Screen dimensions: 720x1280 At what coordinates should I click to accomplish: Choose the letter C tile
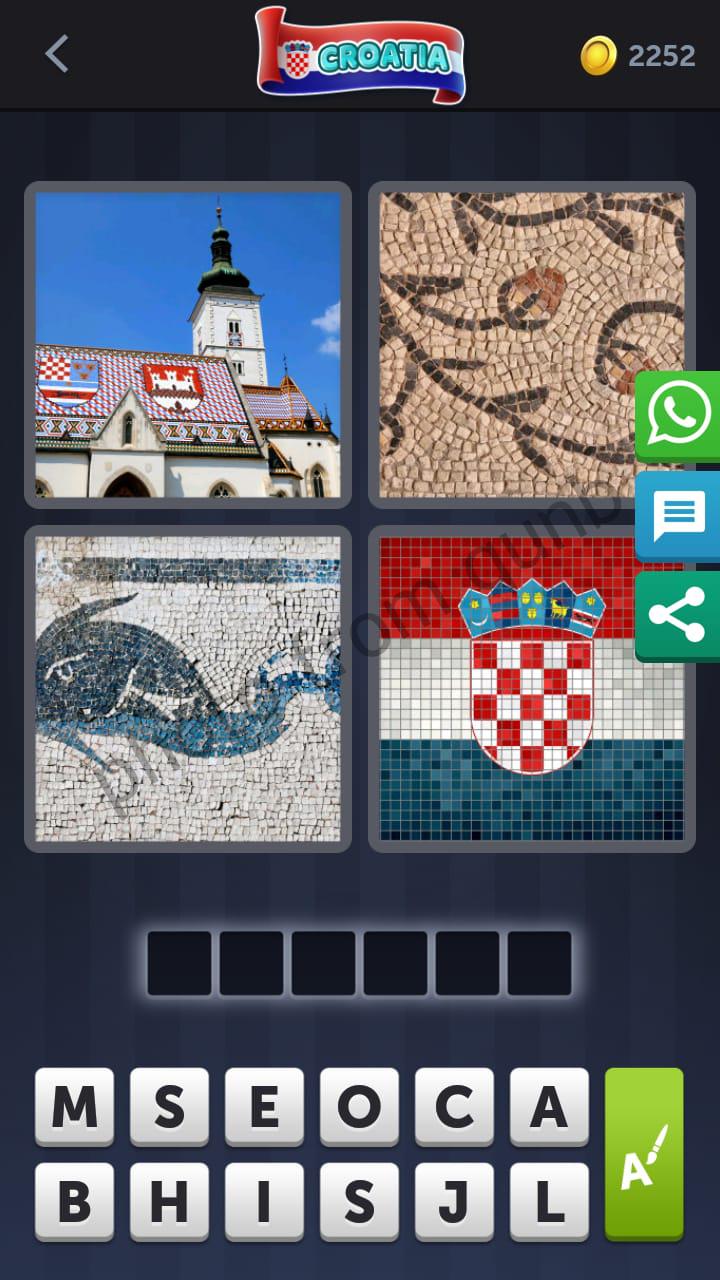click(x=454, y=1106)
